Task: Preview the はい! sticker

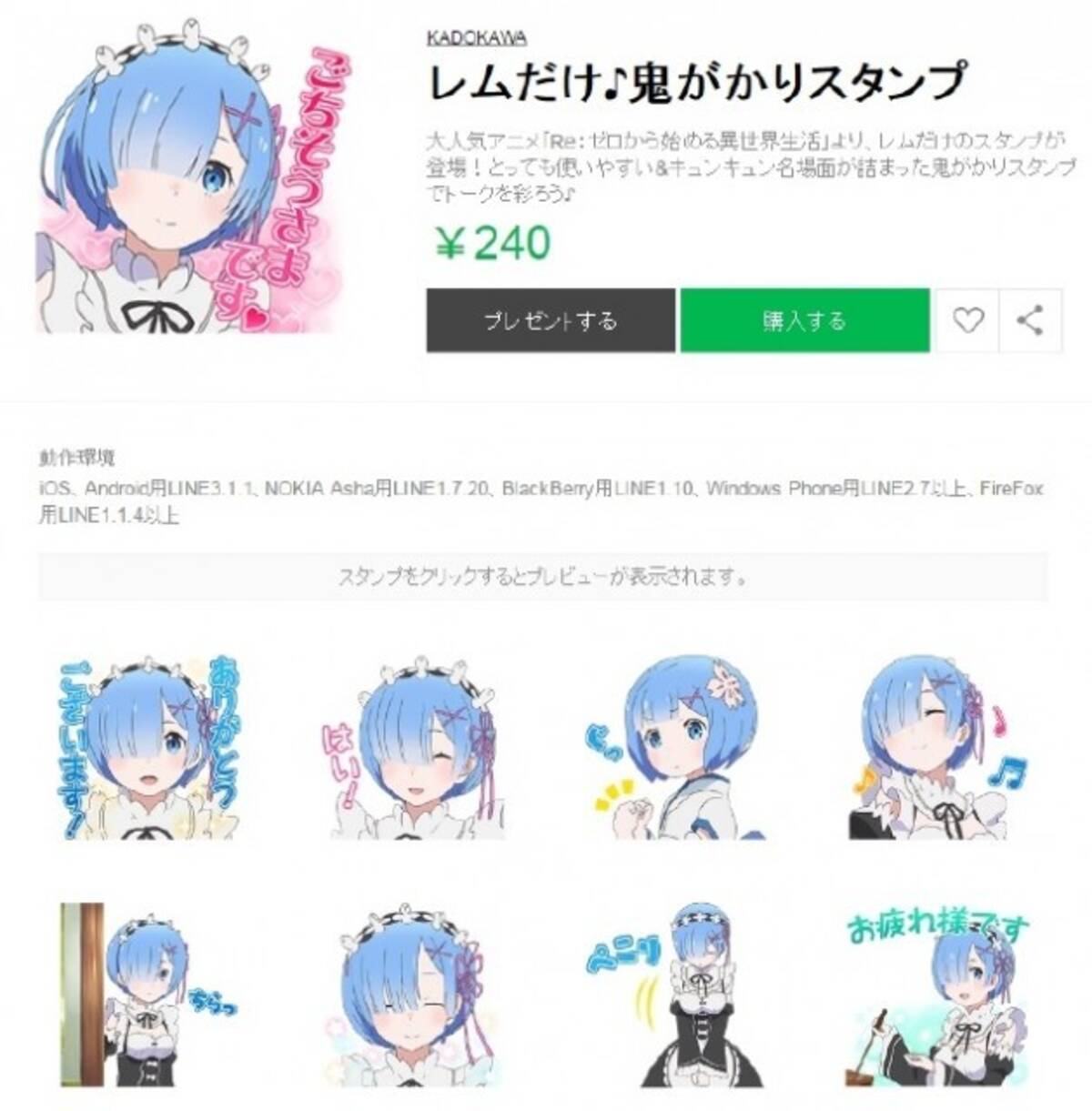Action: pyautogui.click(x=414, y=746)
